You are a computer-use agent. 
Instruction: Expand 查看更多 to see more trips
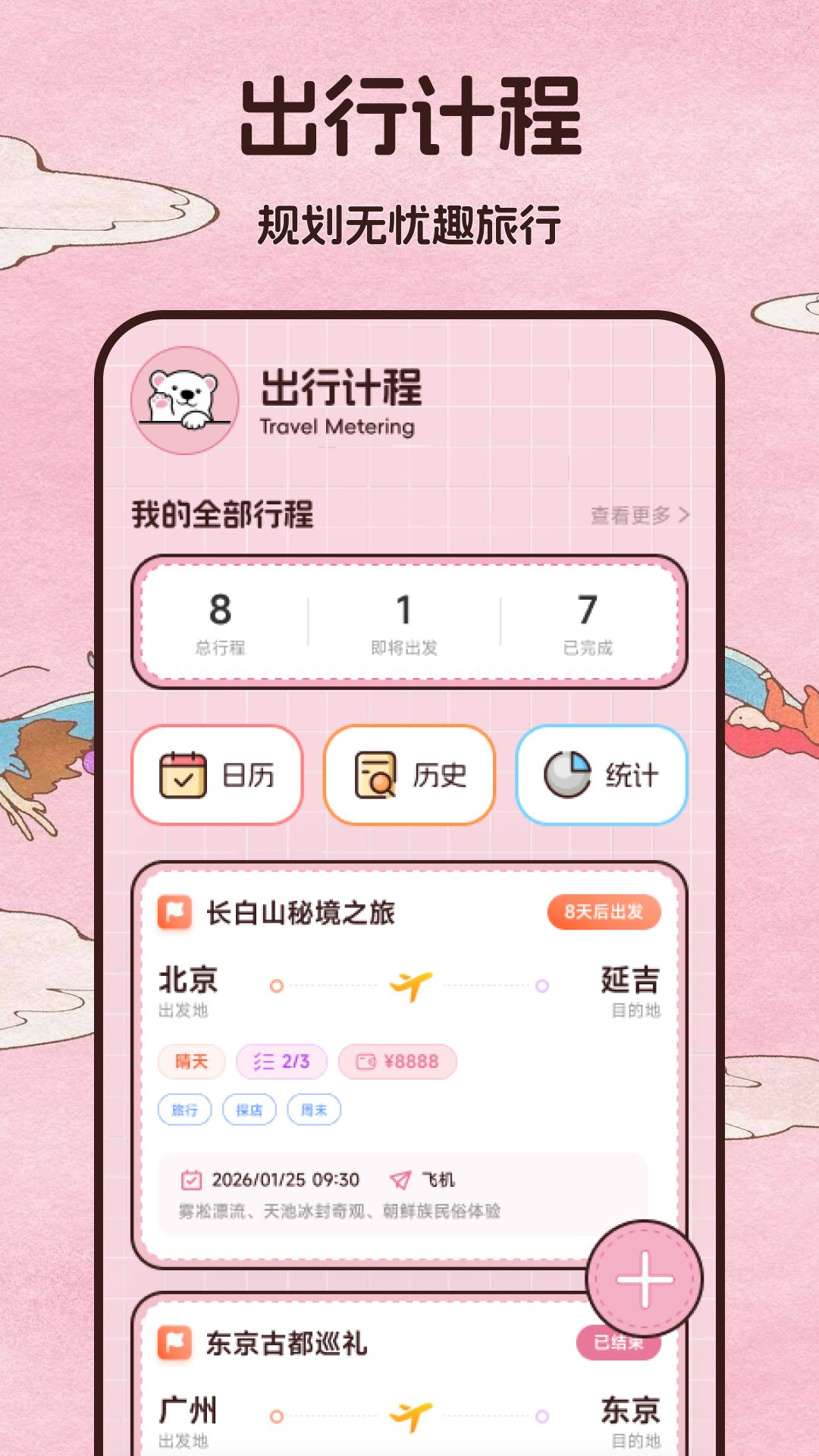coord(638,513)
